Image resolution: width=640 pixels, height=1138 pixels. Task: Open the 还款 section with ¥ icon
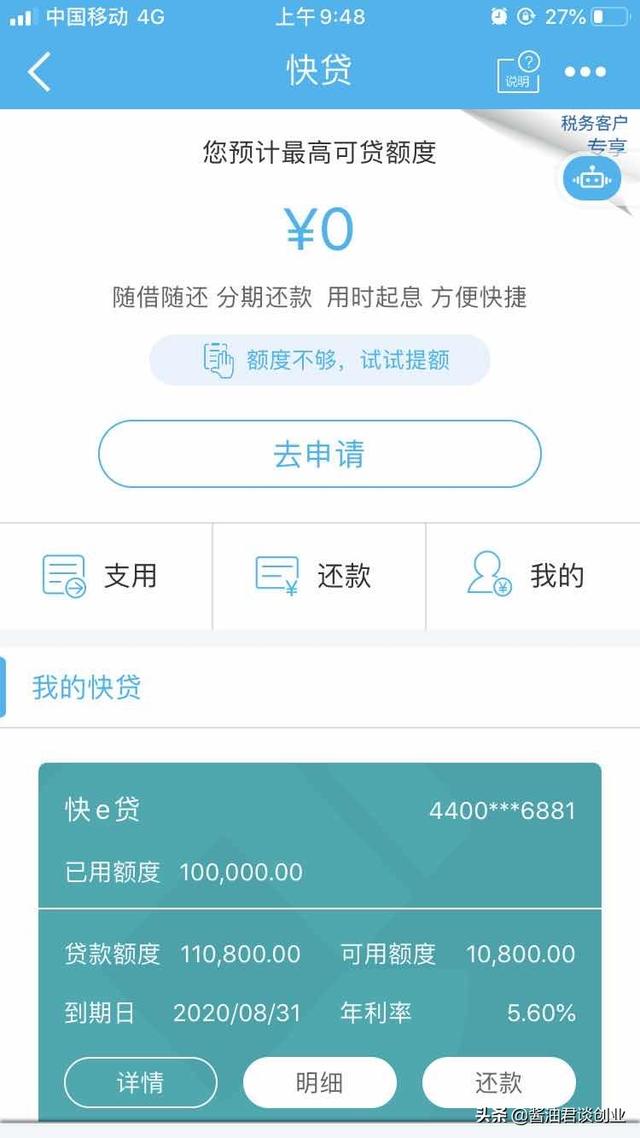coord(318,576)
